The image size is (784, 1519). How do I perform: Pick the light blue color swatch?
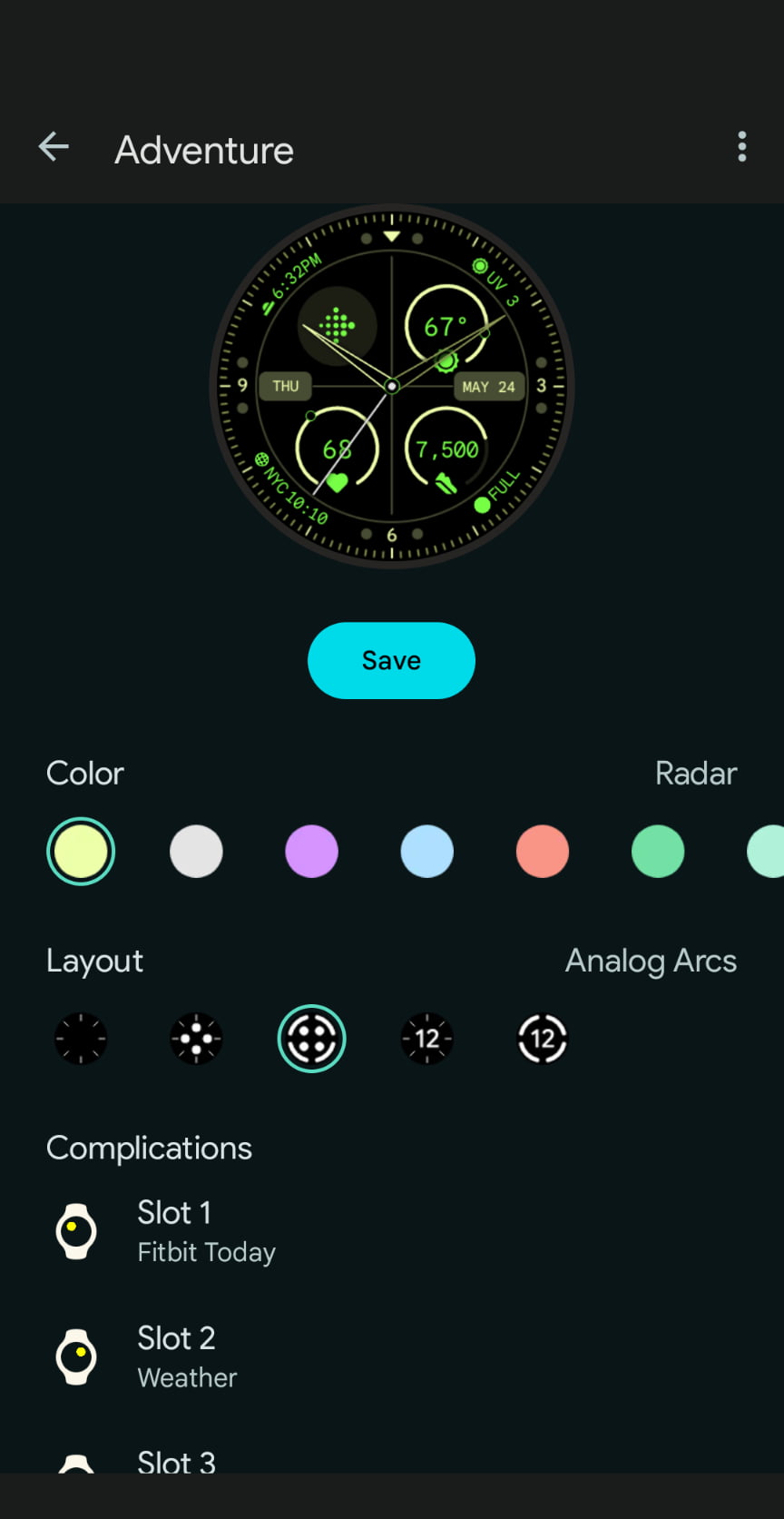pyautogui.click(x=426, y=852)
